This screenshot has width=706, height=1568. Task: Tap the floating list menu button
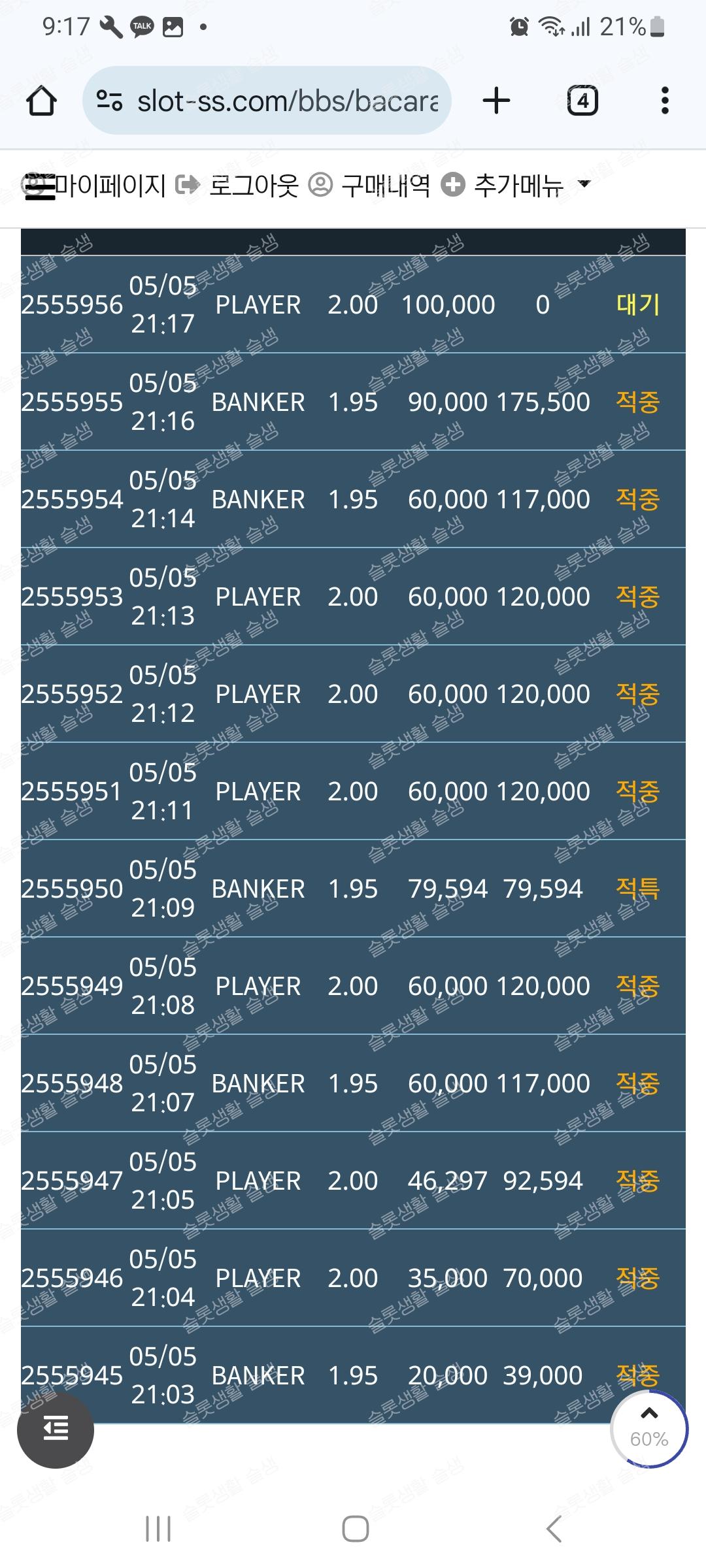click(56, 1430)
